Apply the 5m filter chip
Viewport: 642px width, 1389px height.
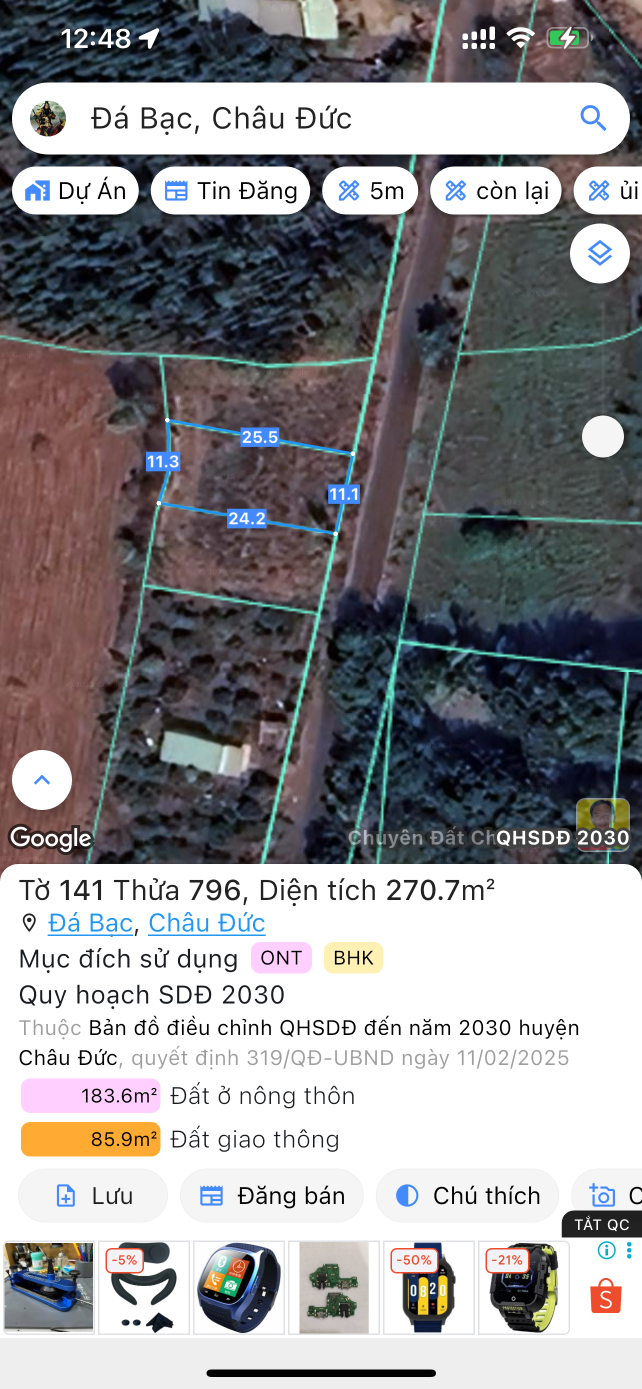(x=370, y=191)
